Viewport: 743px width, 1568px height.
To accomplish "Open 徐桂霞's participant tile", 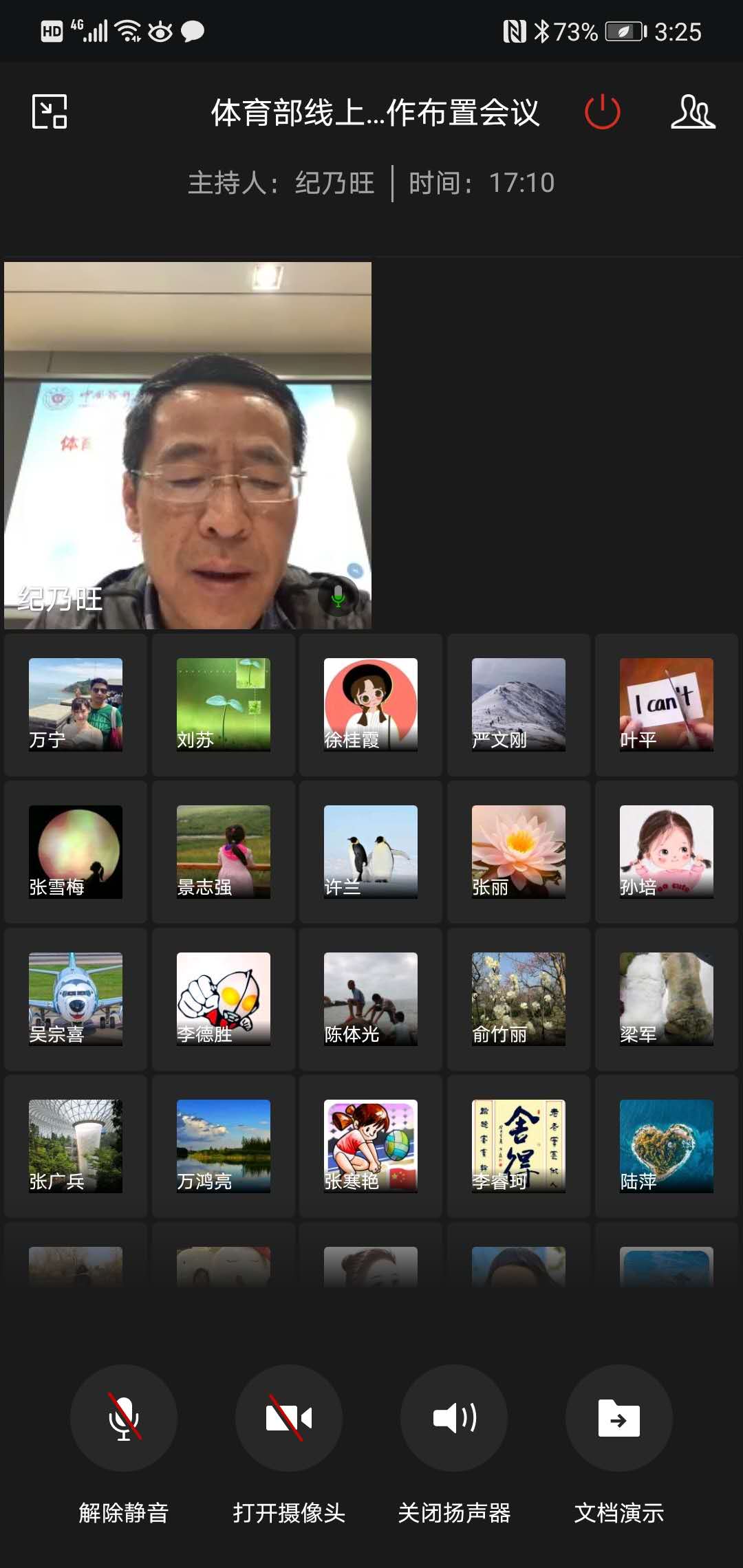I will [371, 705].
